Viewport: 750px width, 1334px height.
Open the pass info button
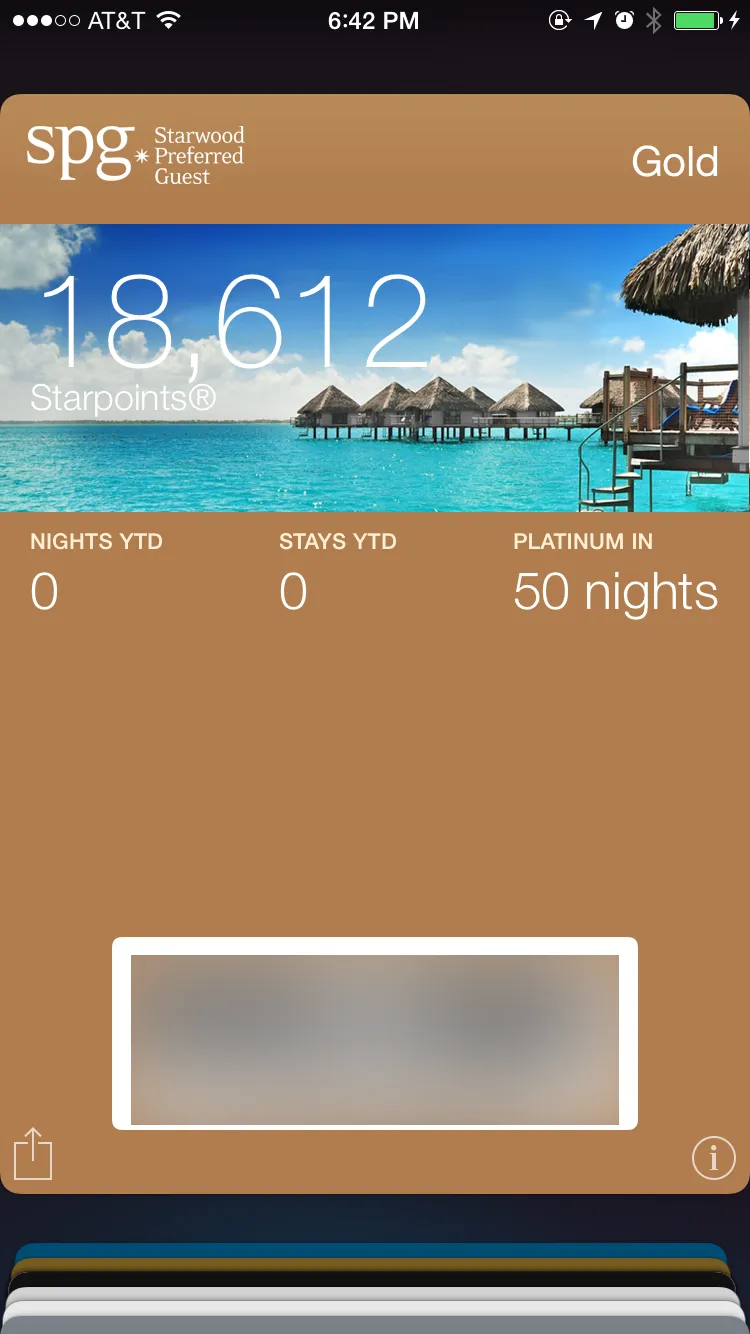point(713,1158)
